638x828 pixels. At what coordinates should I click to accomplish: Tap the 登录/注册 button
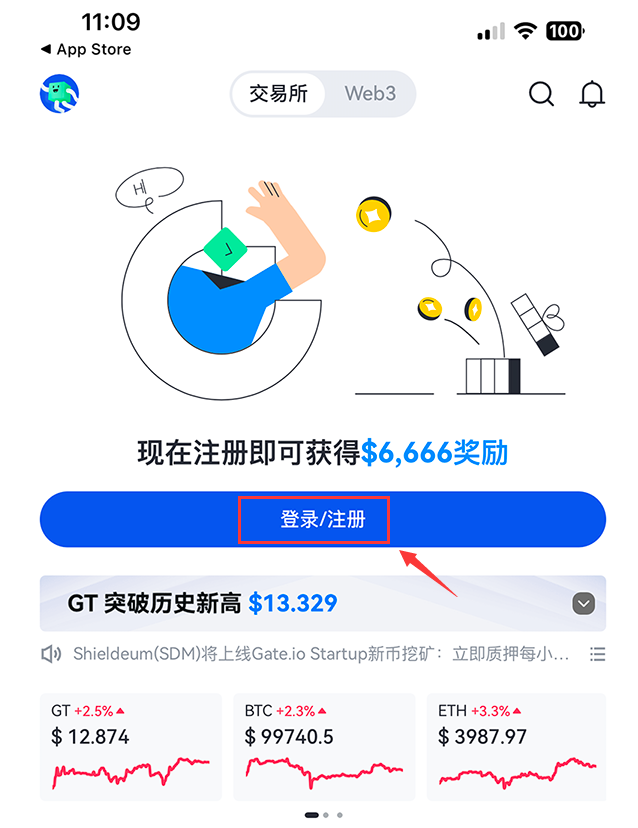[322, 520]
